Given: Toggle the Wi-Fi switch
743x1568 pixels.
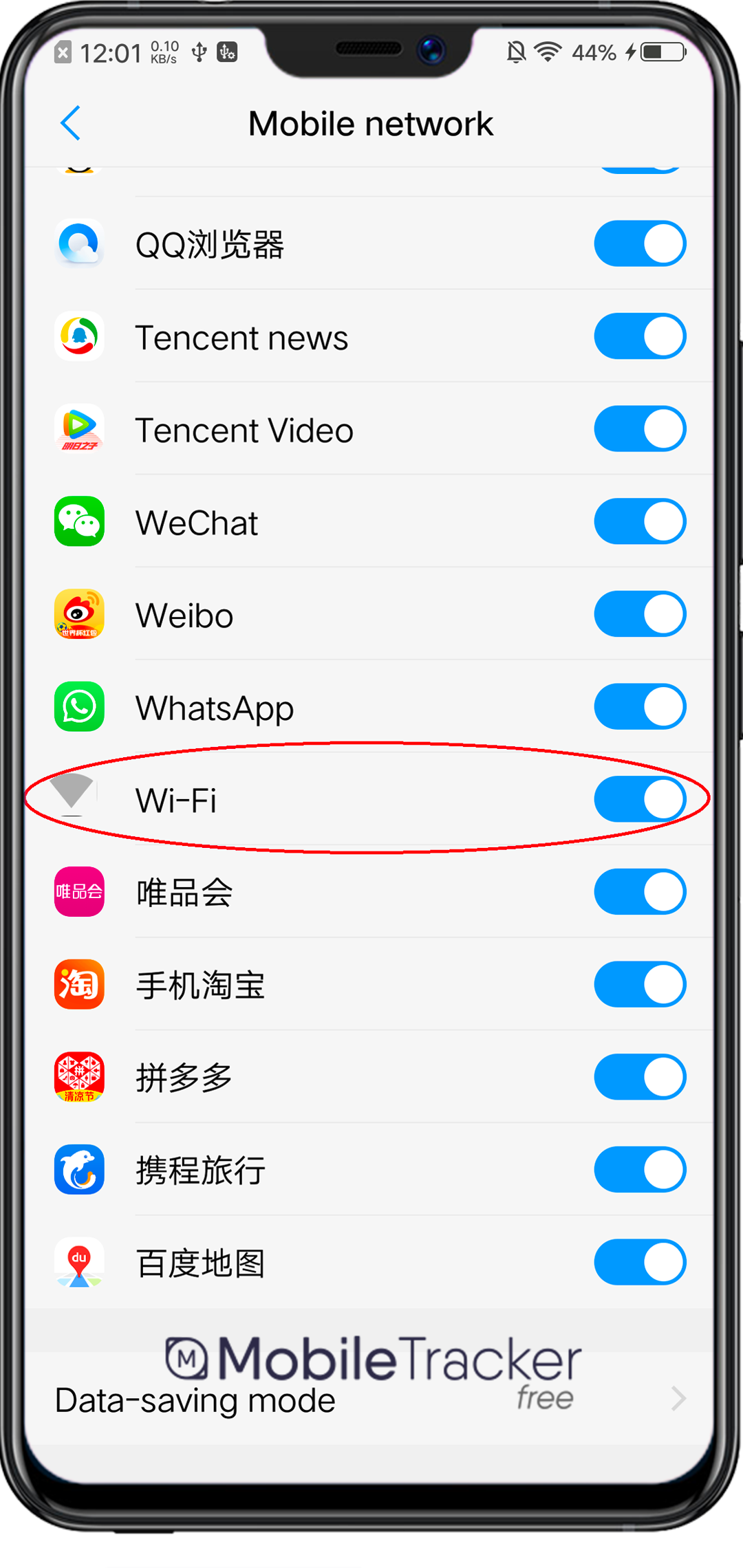Looking at the screenshot, I should coord(640,799).
